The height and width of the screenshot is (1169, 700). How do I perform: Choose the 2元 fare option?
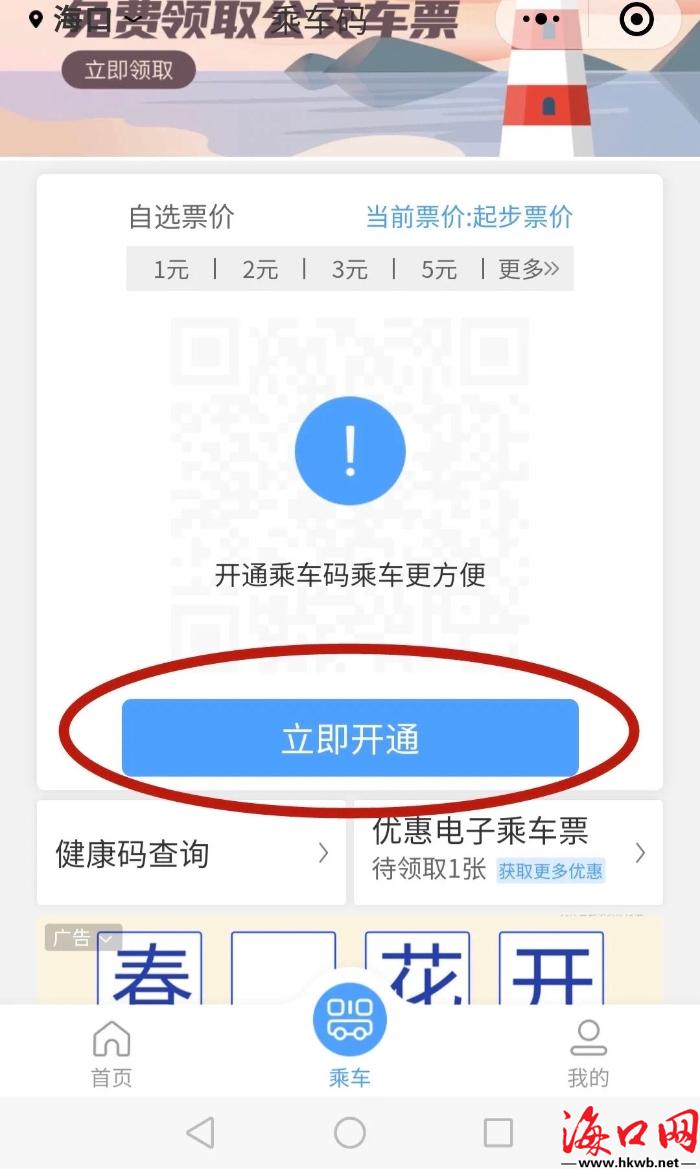click(x=260, y=269)
